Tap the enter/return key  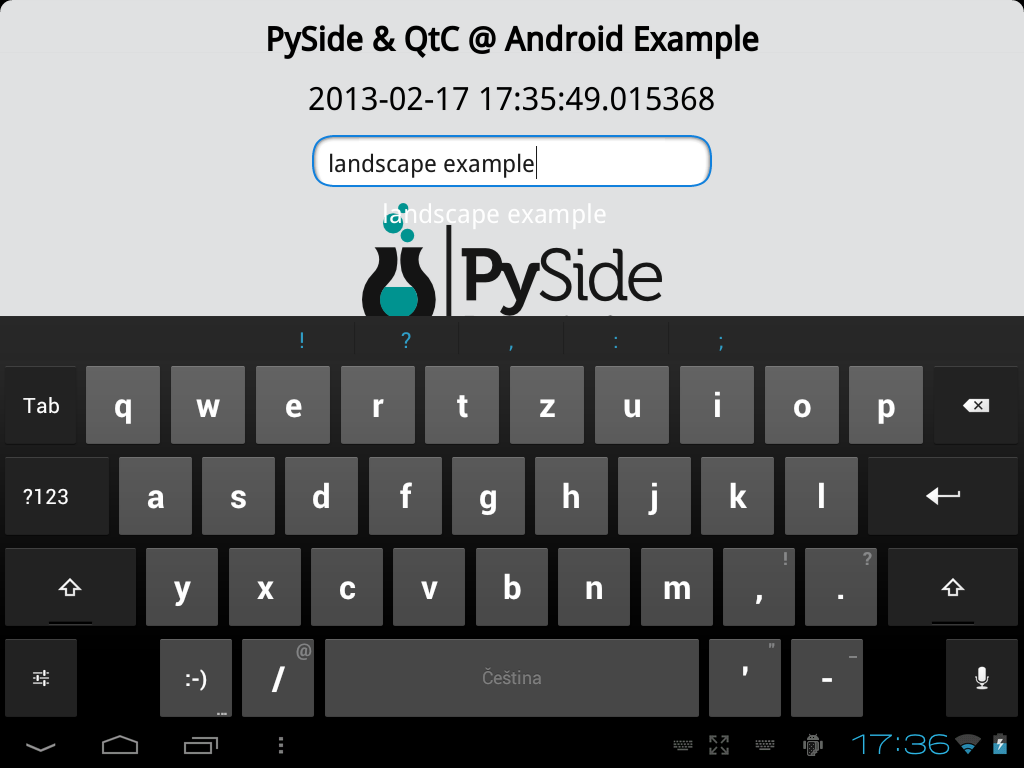click(x=943, y=496)
